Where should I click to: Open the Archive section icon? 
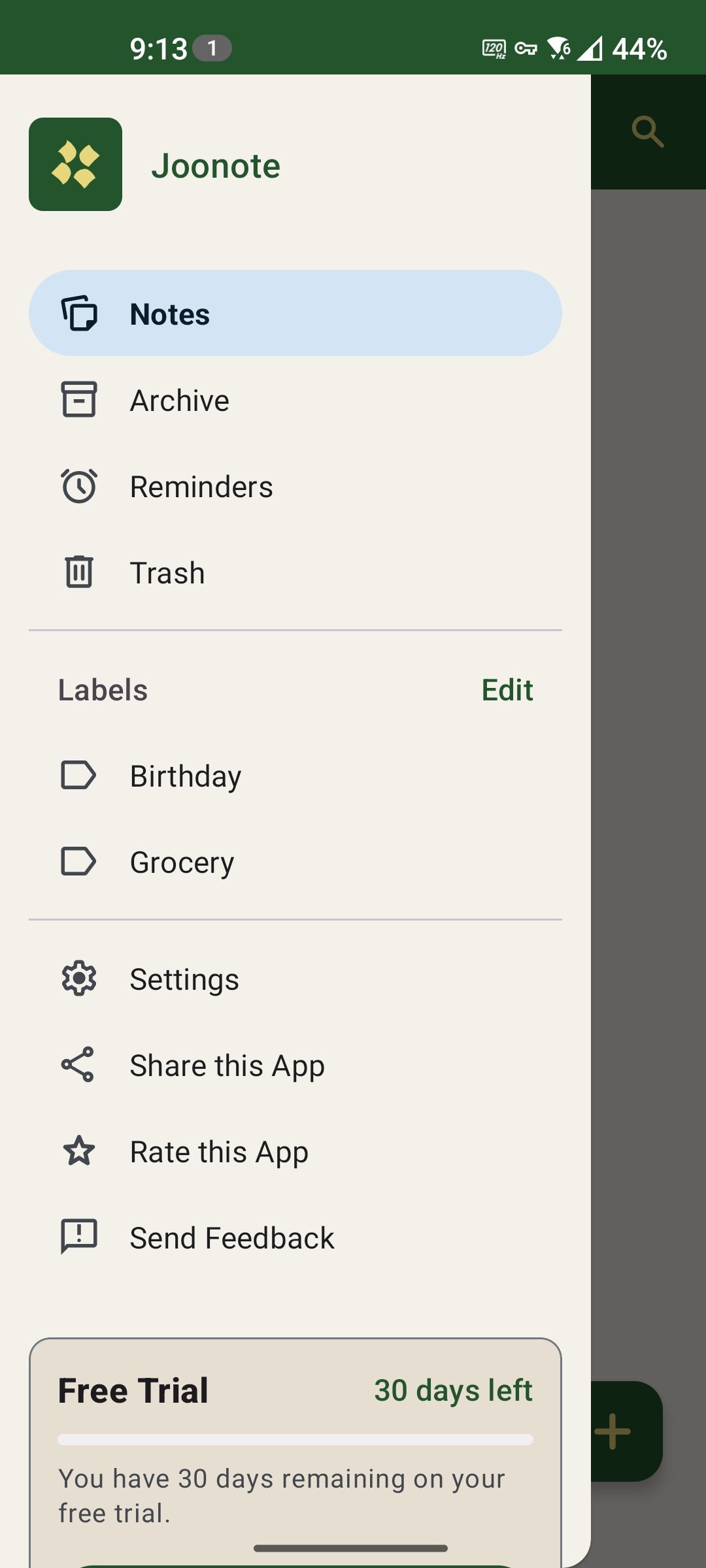pos(79,400)
